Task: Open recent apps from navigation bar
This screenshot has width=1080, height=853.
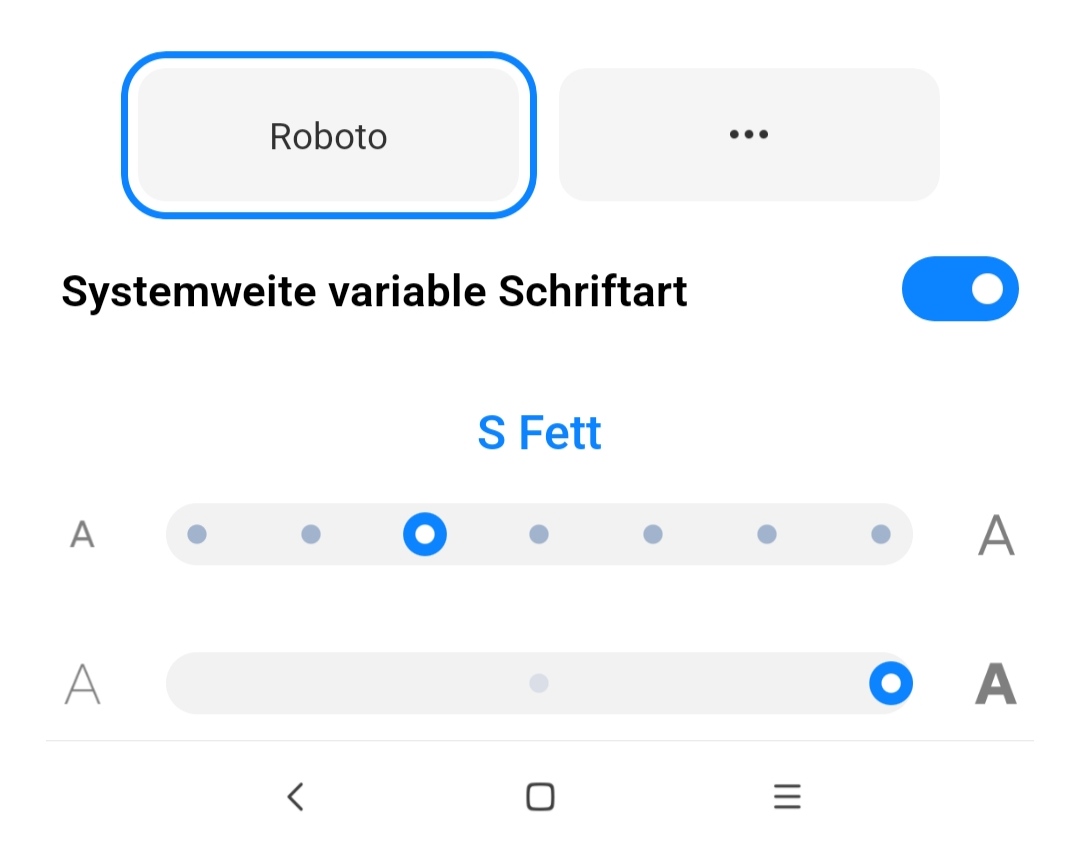Action: (x=787, y=796)
